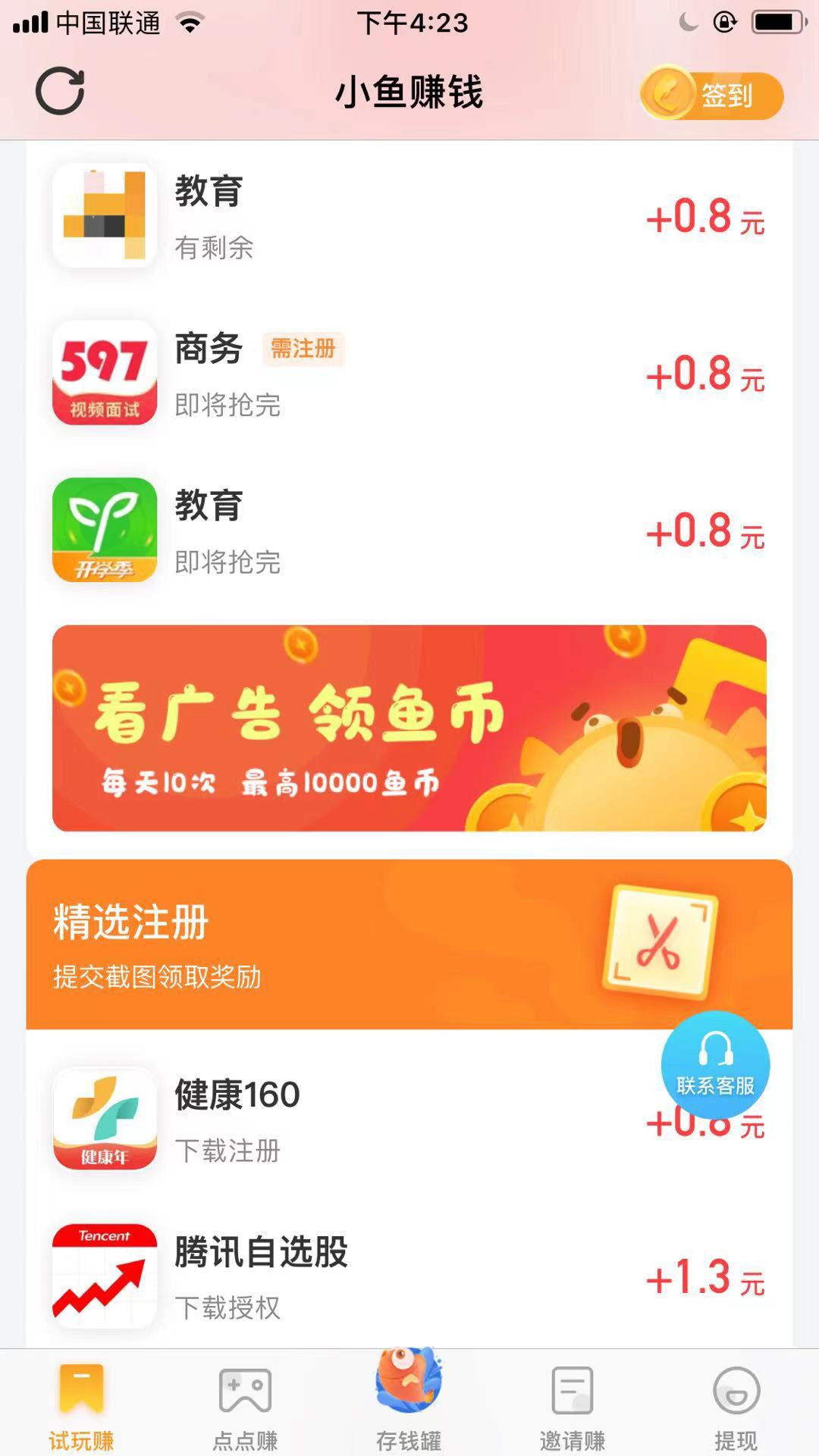The height and width of the screenshot is (1456, 819).
Task: Open the 看广告领鱼币 banner
Action: point(409,728)
